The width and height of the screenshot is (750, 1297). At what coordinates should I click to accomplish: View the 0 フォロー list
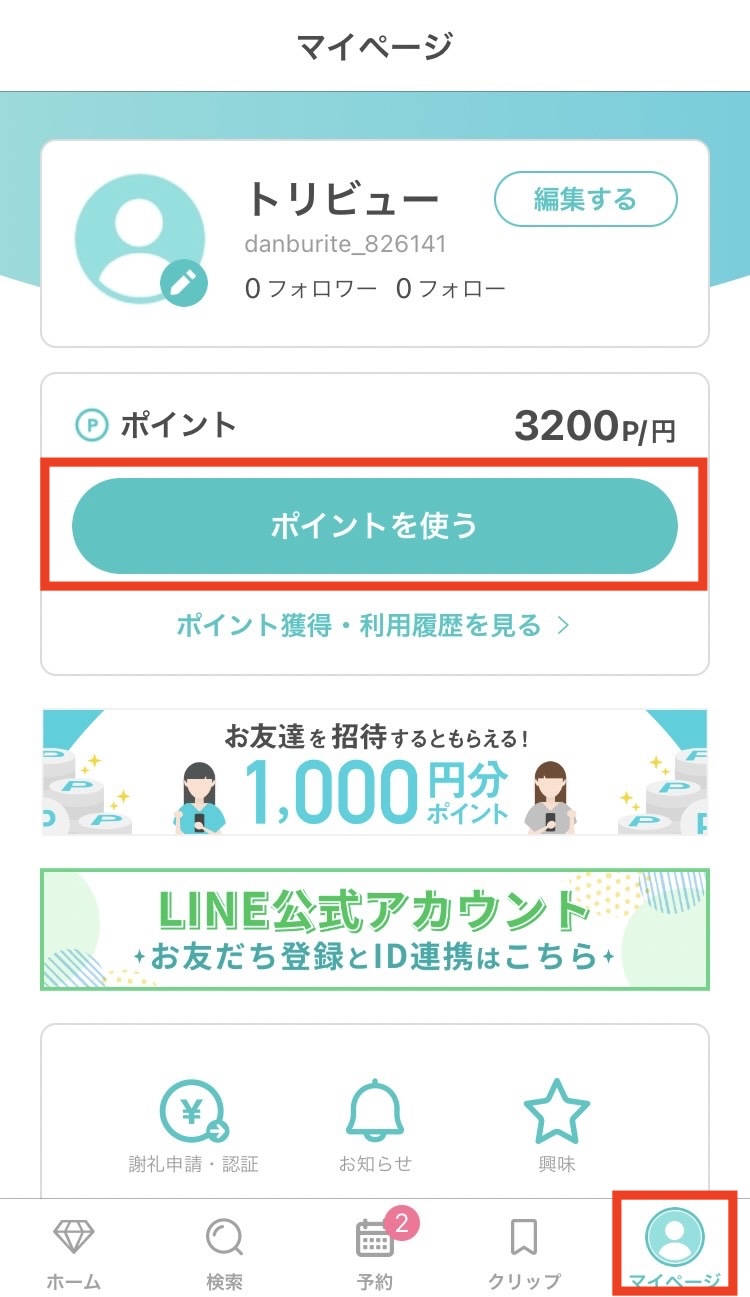pos(451,290)
